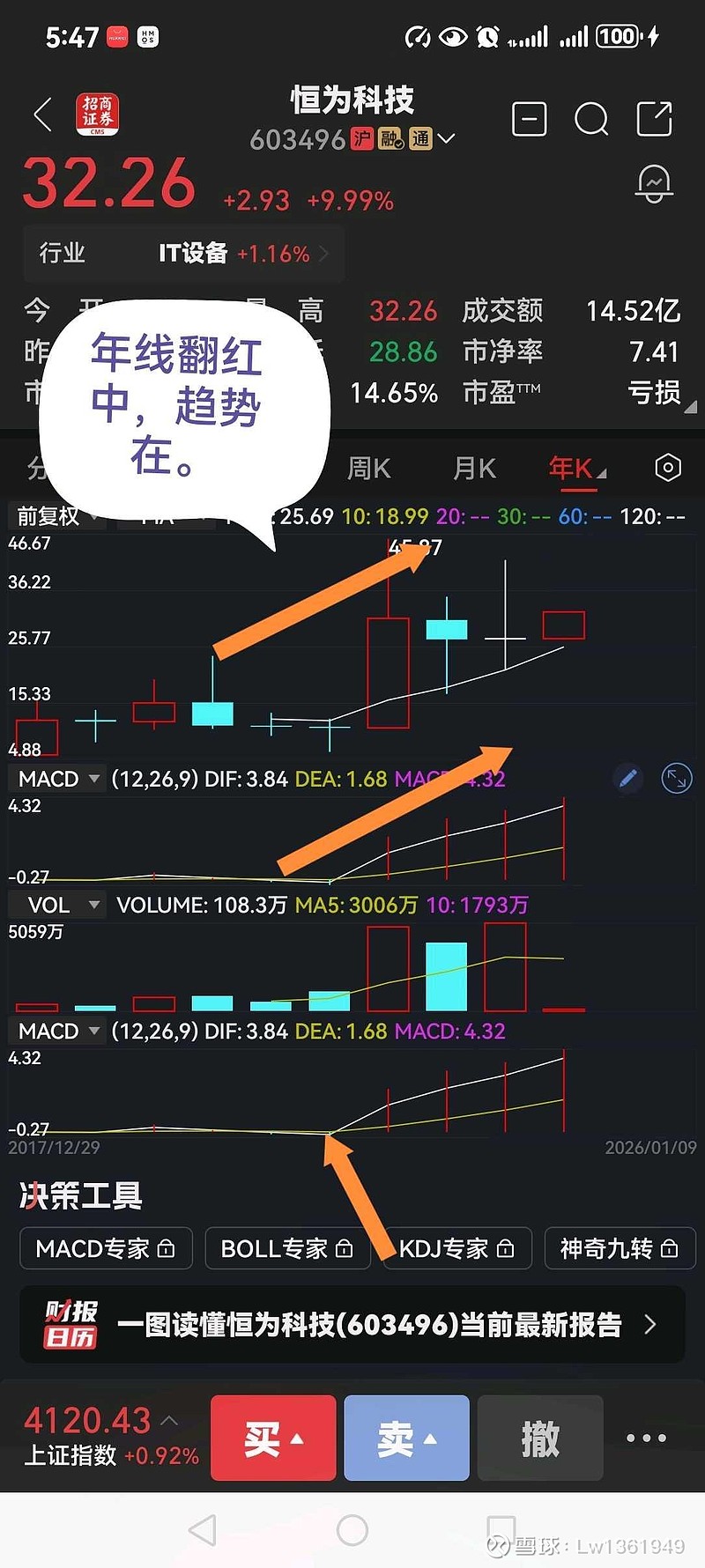Expand chart to fullscreen mode
This screenshot has height=1568, width=705.
pyautogui.click(x=676, y=779)
